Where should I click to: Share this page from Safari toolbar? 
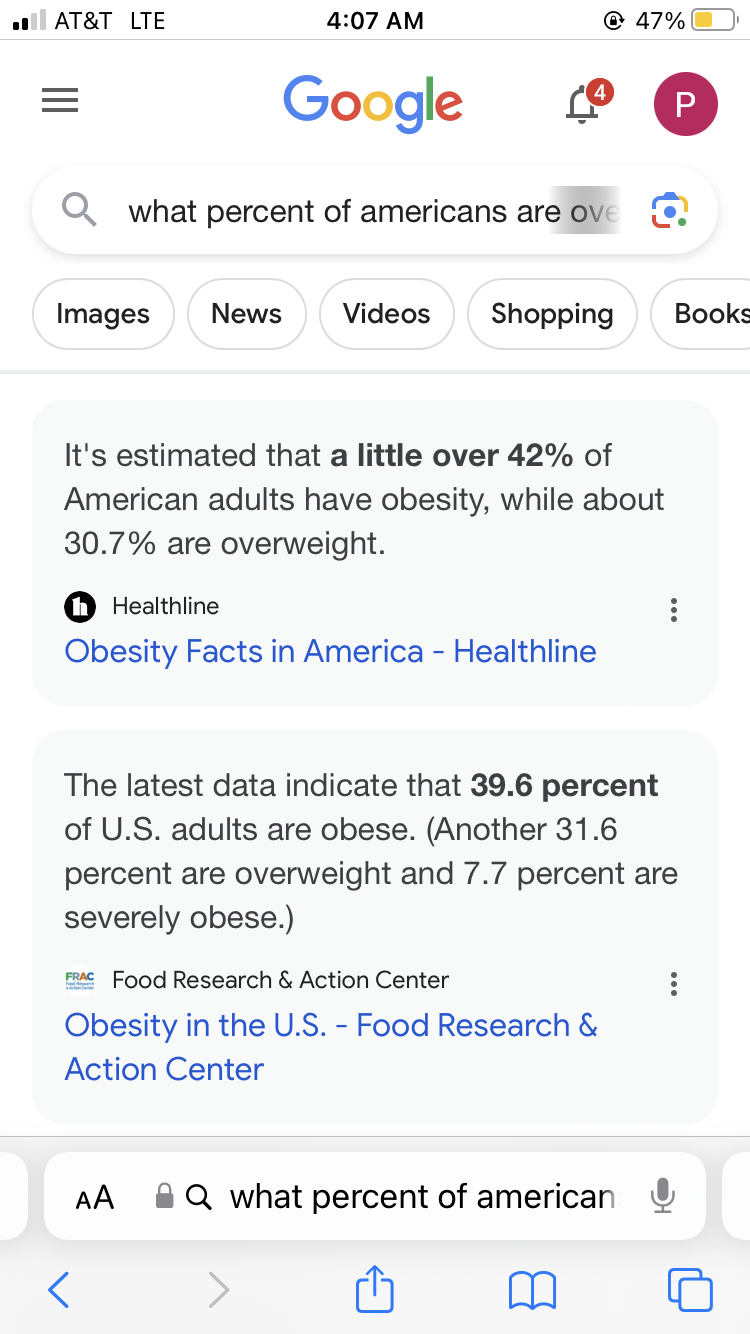coord(375,1288)
